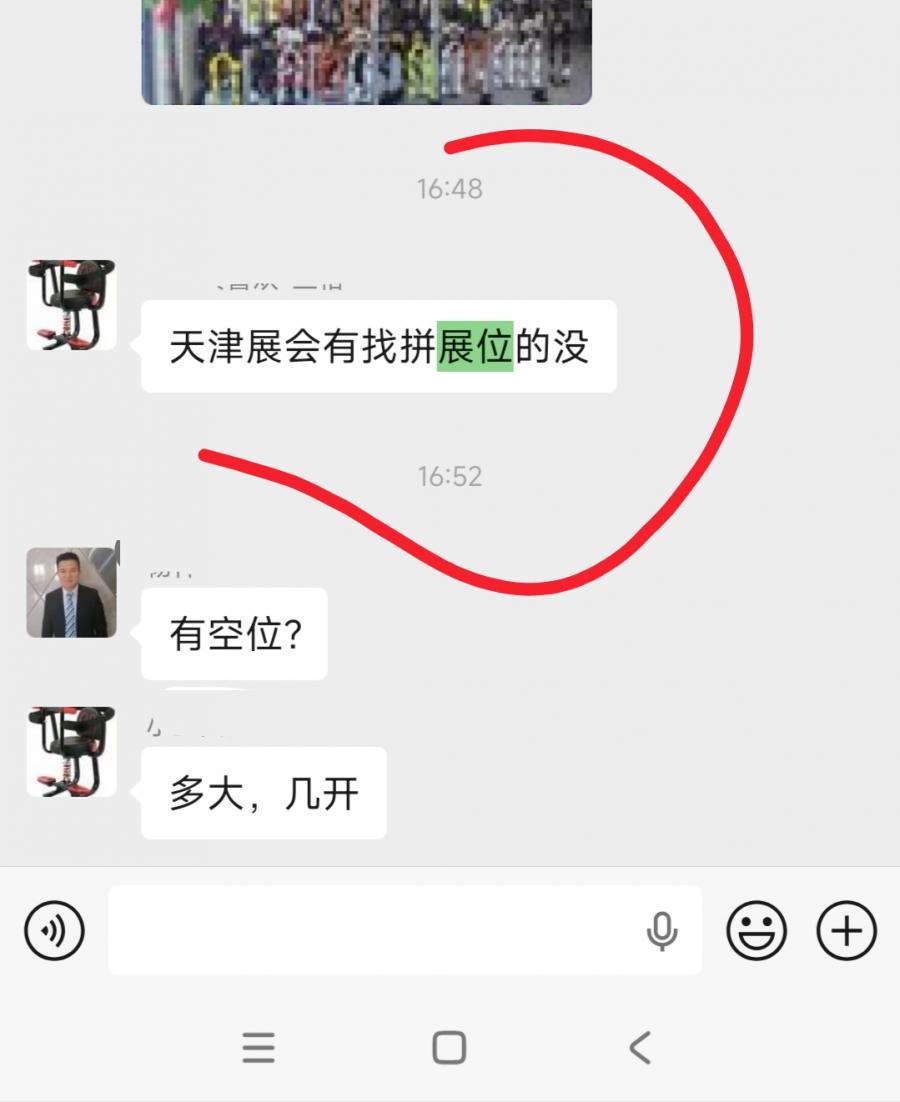This screenshot has width=900, height=1102.
Task: Open the shared image at top
Action: (366, 50)
